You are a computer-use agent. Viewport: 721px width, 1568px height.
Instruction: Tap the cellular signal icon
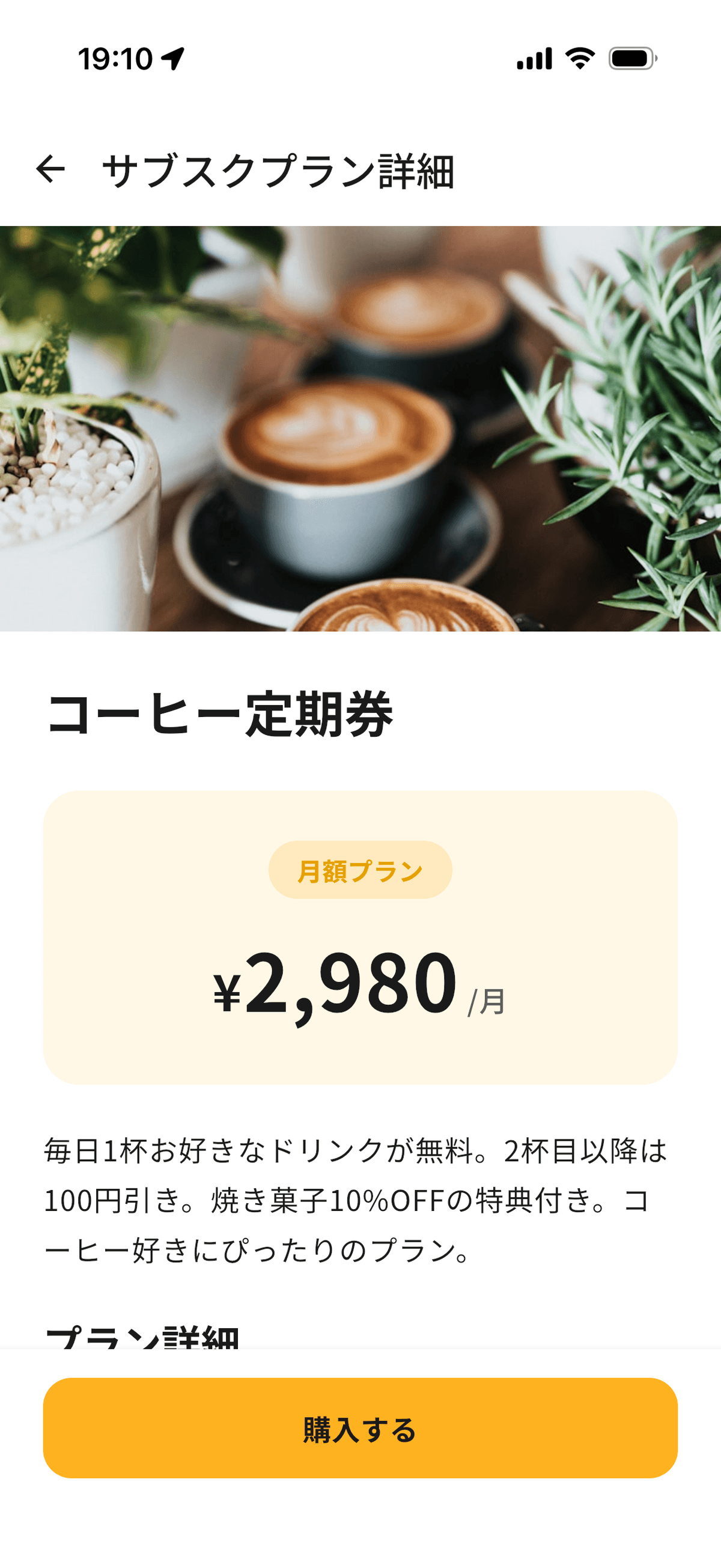[x=534, y=58]
